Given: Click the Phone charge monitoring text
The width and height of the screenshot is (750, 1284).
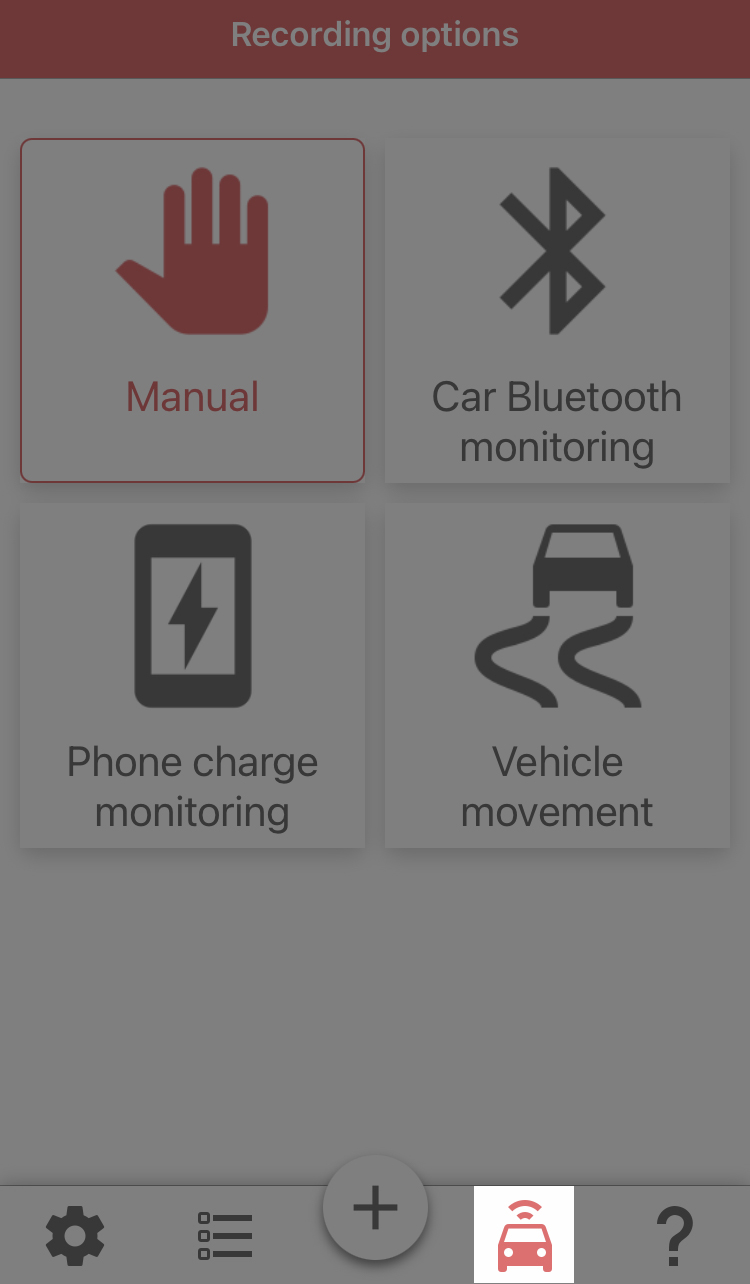Looking at the screenshot, I should [x=192, y=786].
